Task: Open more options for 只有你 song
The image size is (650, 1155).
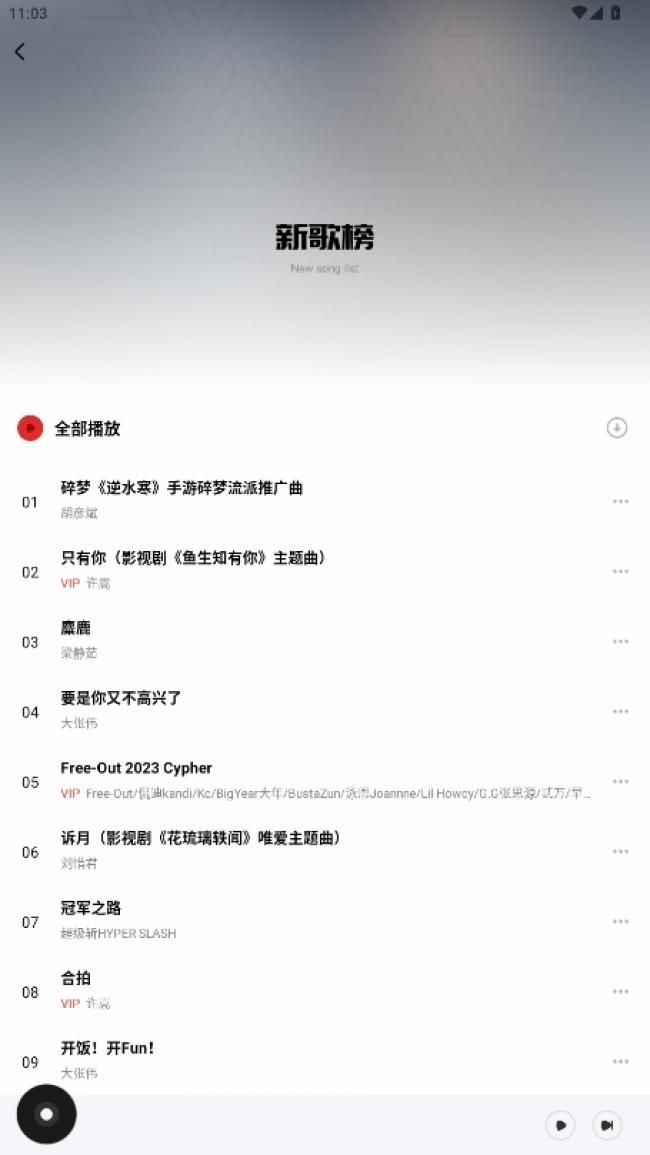Action: 620,572
